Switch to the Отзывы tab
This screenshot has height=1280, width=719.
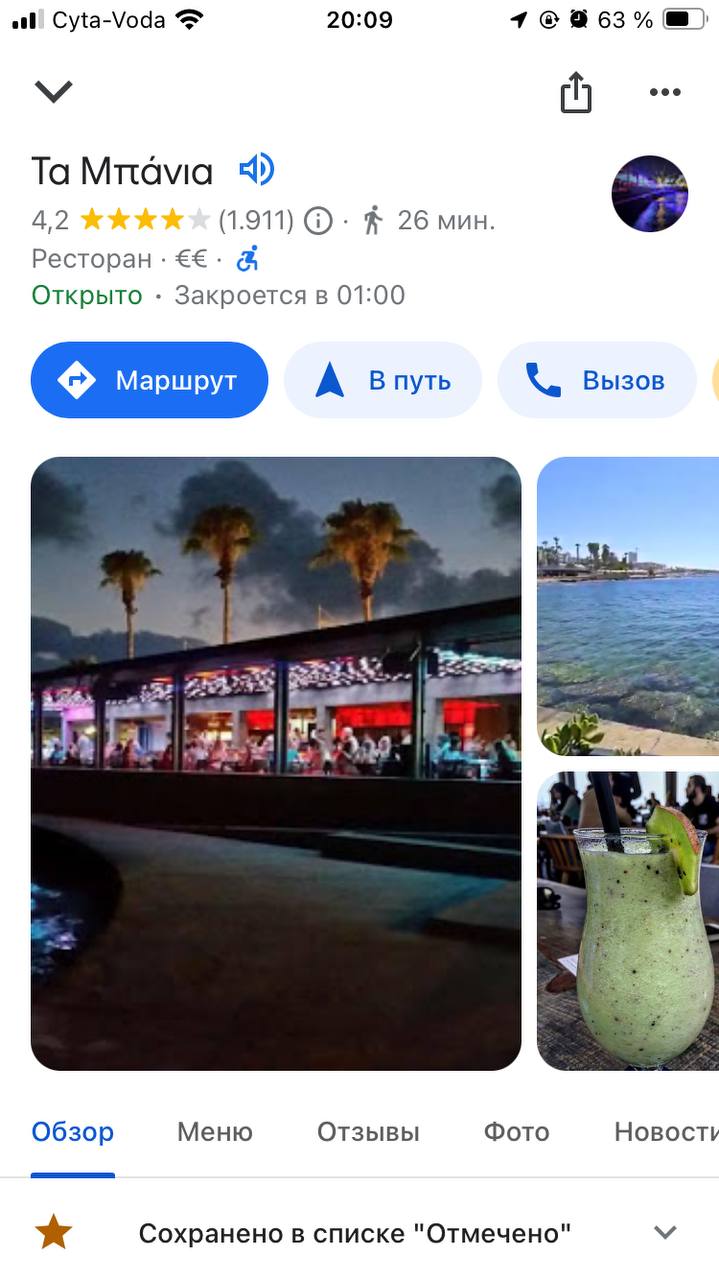(x=368, y=1132)
